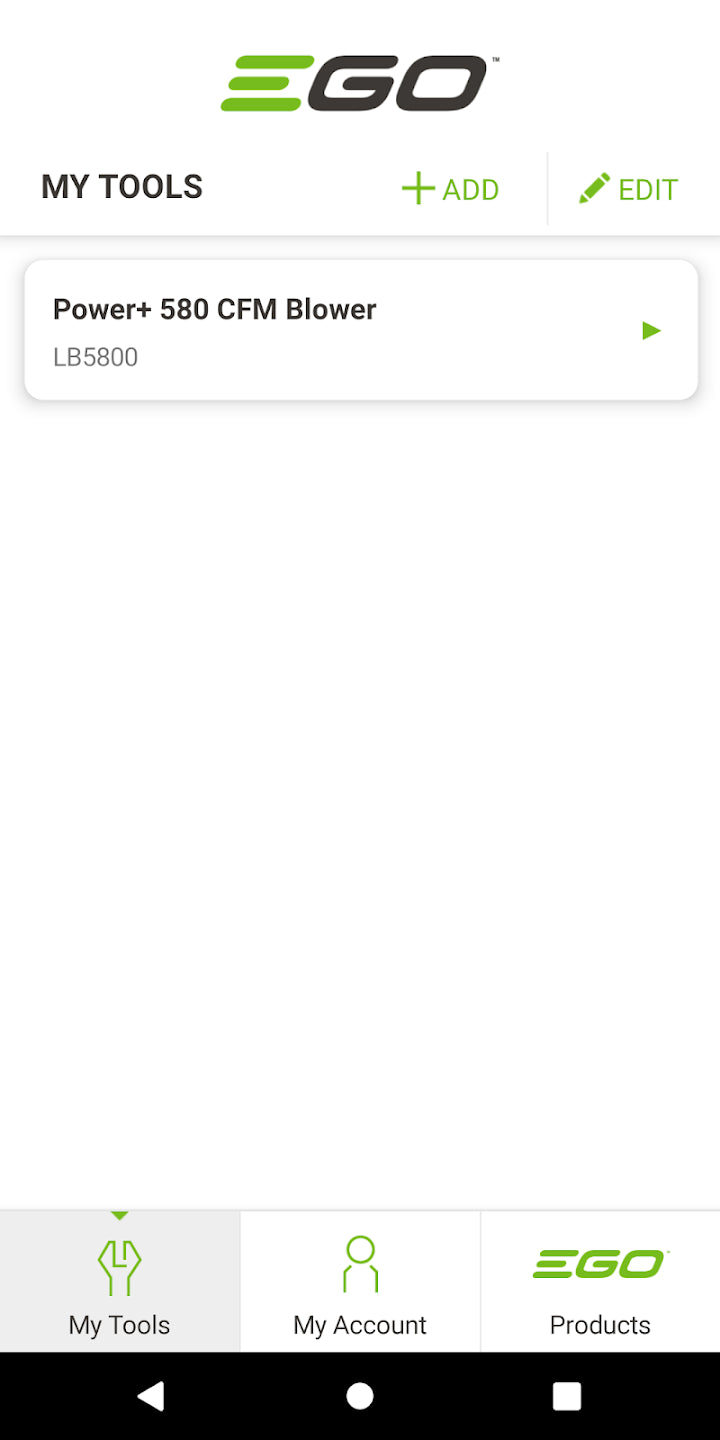The width and height of the screenshot is (720, 1440).
Task: Go to the My Account tab
Action: click(360, 1284)
